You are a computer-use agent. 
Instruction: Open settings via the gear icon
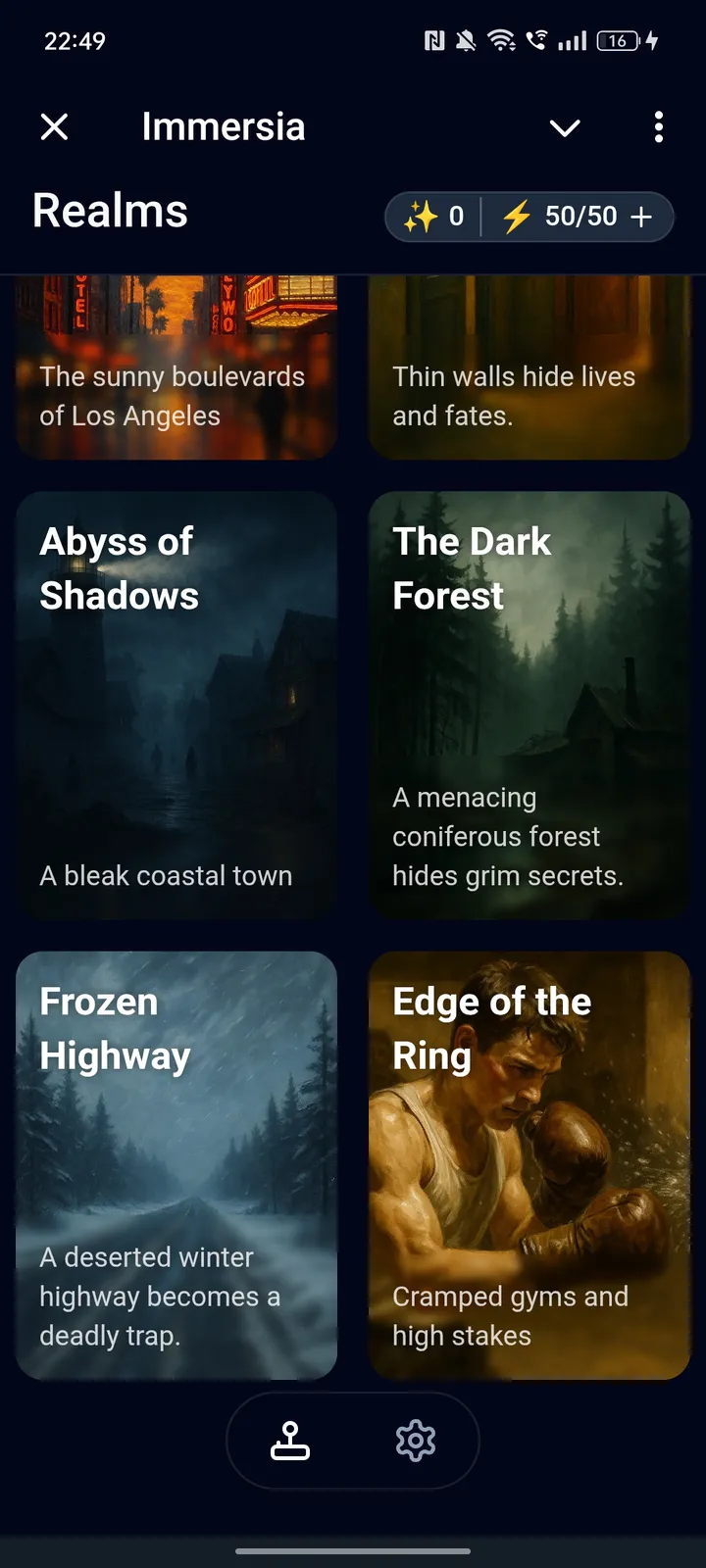point(416,1441)
